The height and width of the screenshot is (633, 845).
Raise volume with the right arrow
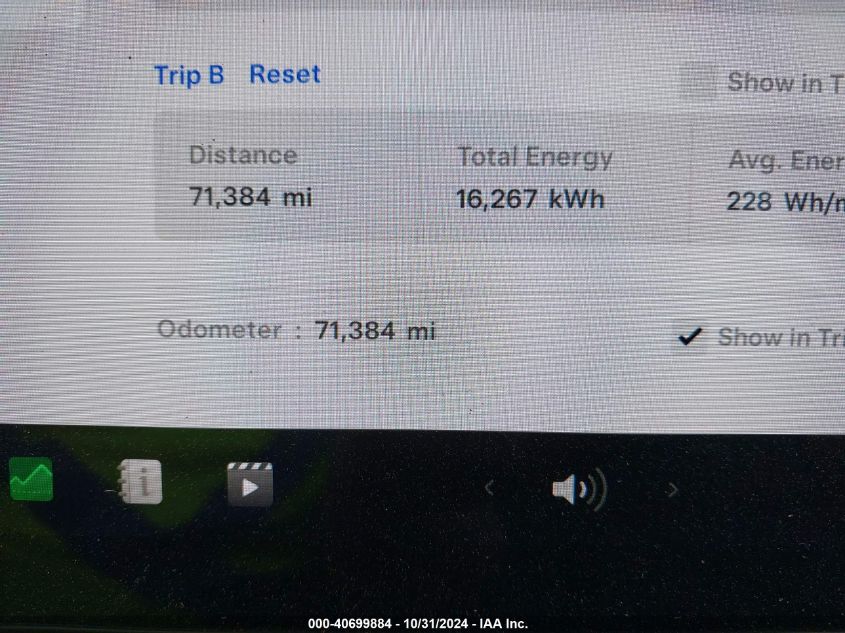pyautogui.click(x=672, y=489)
